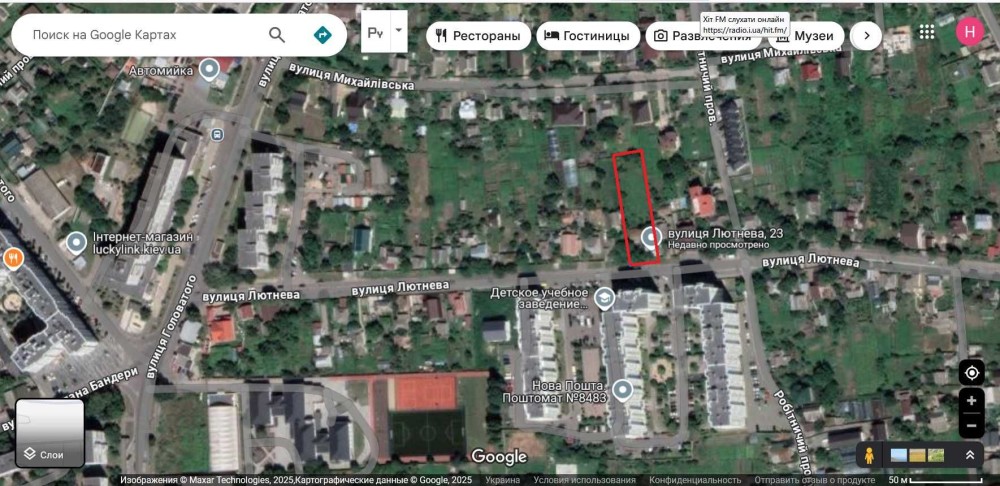This screenshot has height=486, width=1000.
Task: Activate the Street View pegman
Action: click(x=869, y=455)
